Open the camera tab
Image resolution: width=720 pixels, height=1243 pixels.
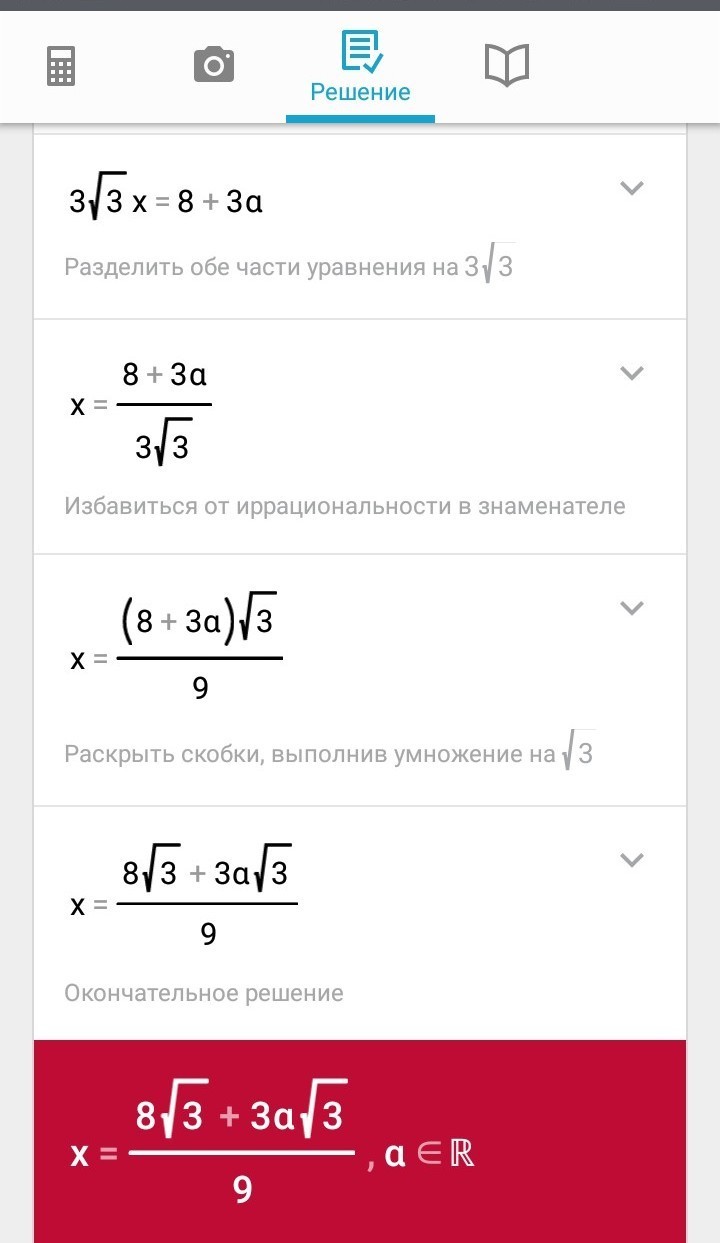point(213,66)
